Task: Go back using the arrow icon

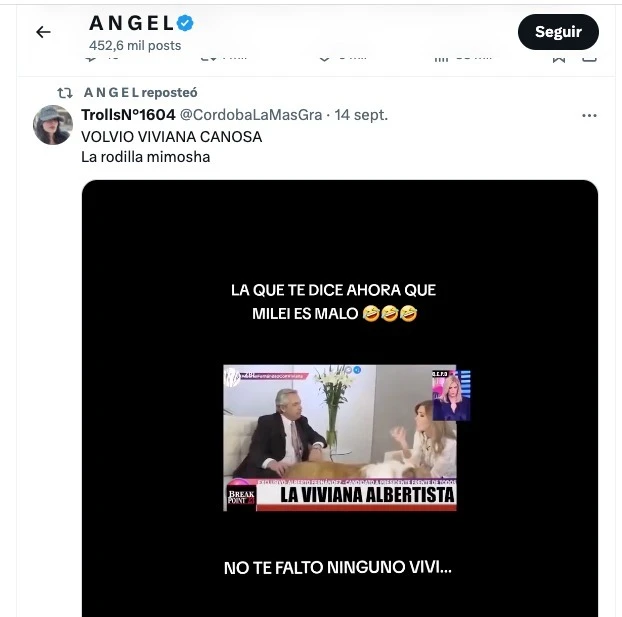Action: click(x=43, y=32)
